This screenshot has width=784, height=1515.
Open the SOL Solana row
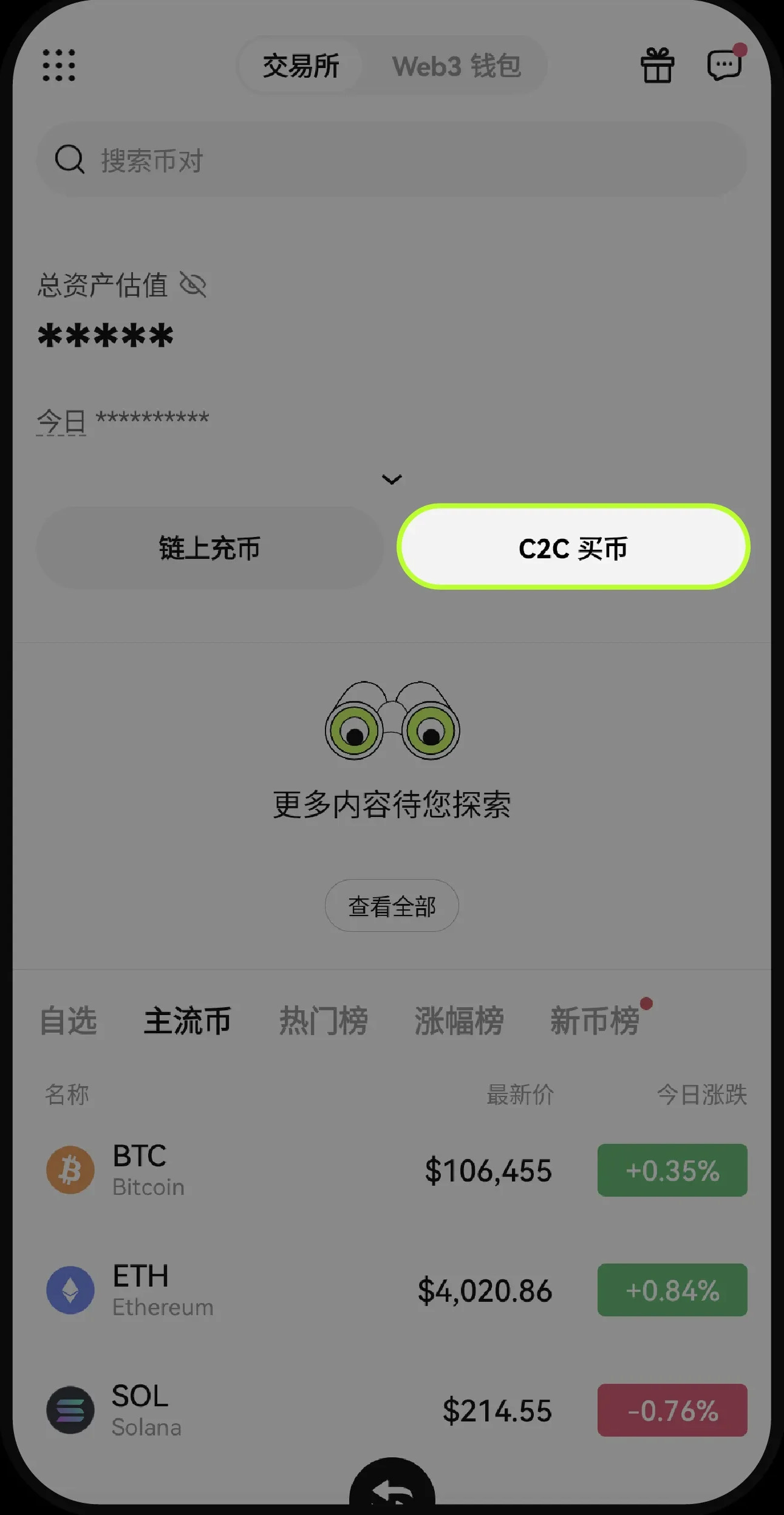pos(392,1410)
